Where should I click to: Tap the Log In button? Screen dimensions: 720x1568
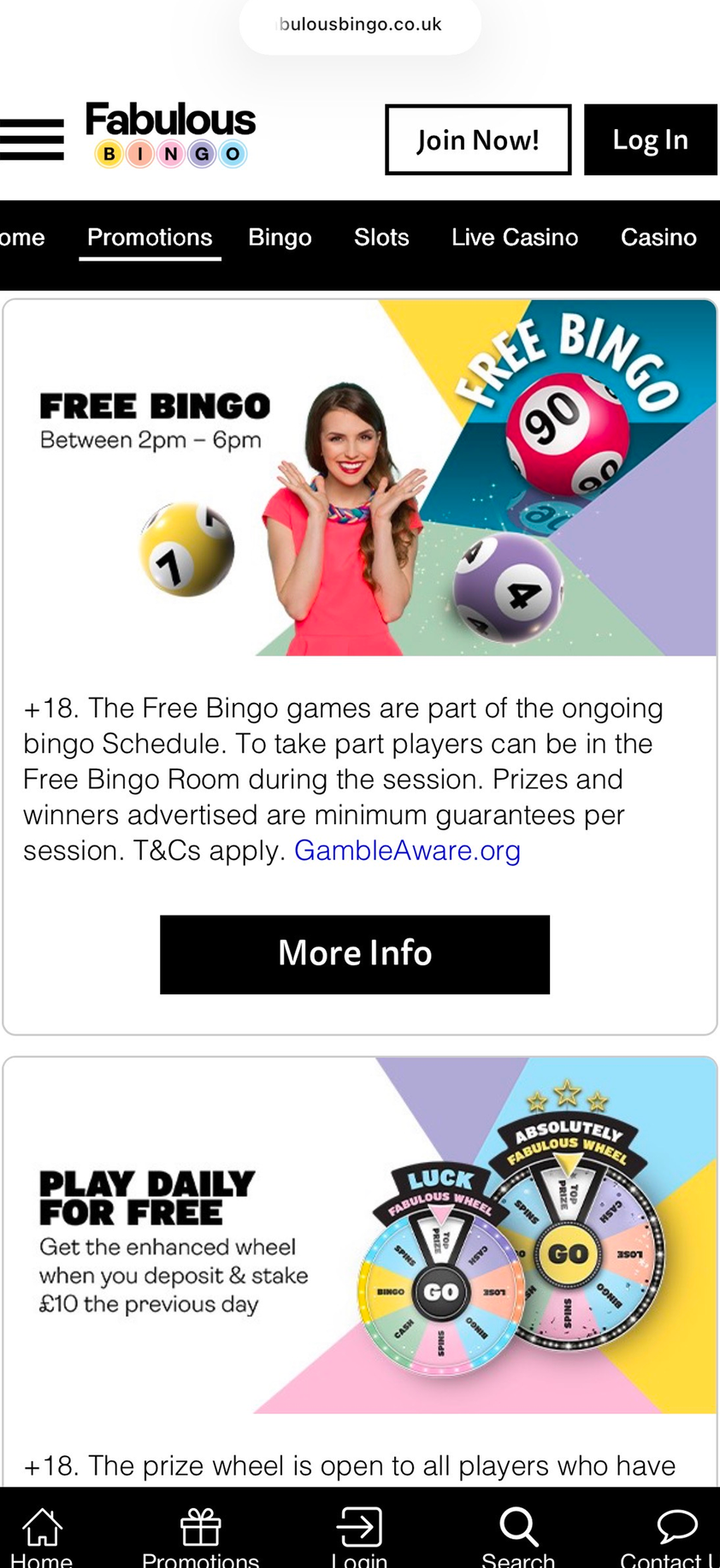click(x=651, y=139)
